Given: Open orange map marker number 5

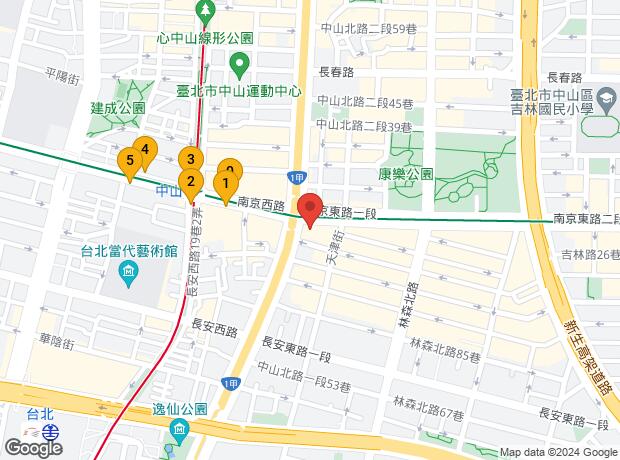Looking at the screenshot, I should [128, 161].
